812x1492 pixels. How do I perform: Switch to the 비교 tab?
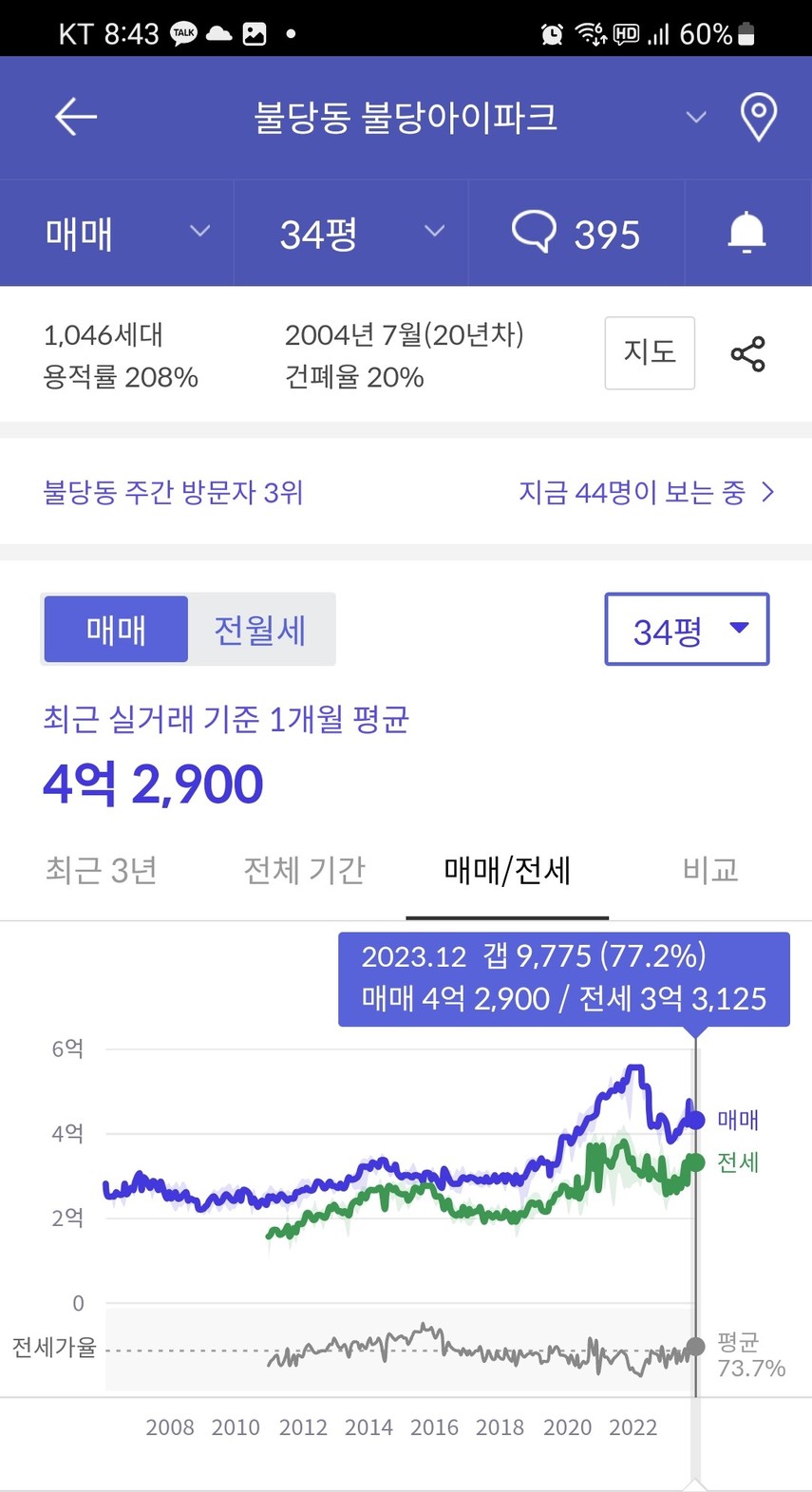(710, 870)
